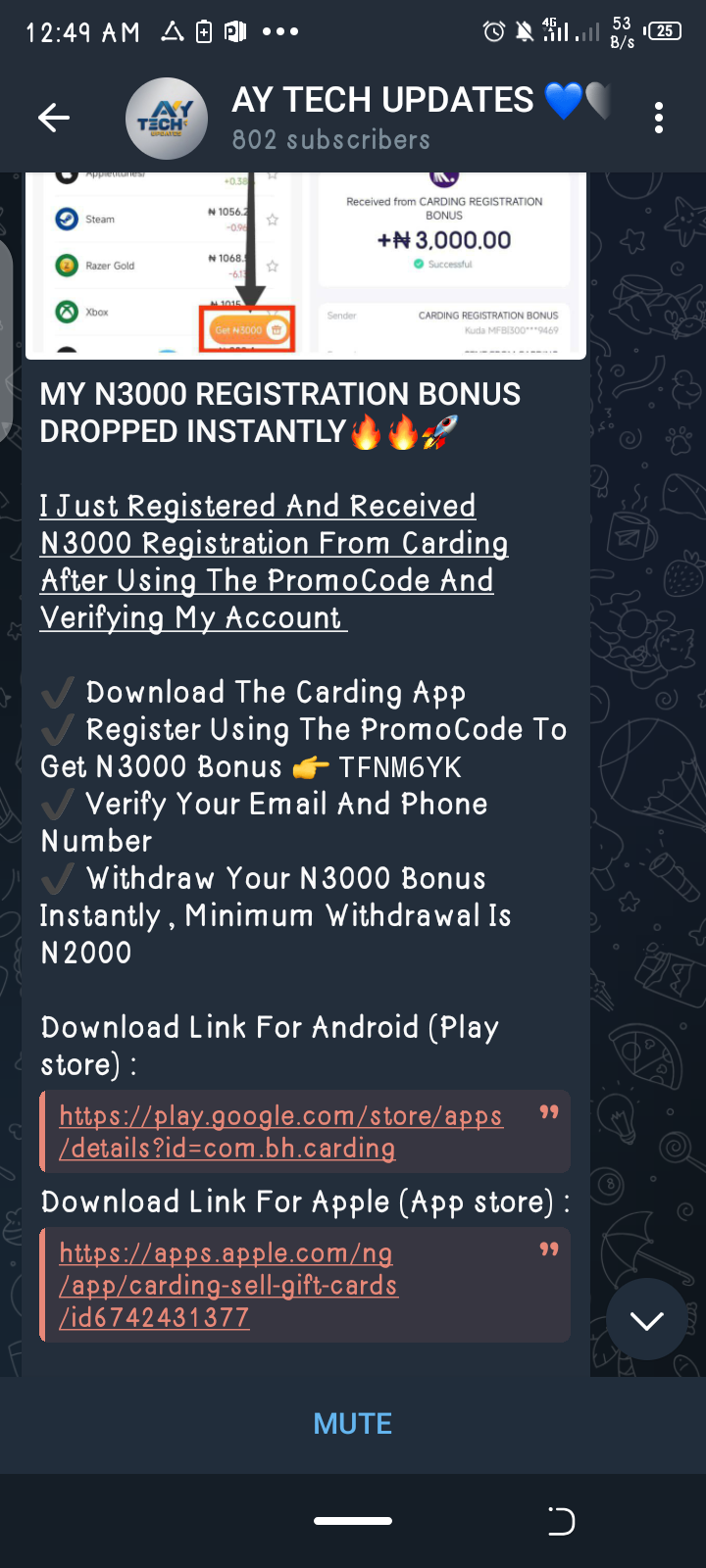
Task: Tap the underlined N3000 registration text
Action: coord(273,562)
